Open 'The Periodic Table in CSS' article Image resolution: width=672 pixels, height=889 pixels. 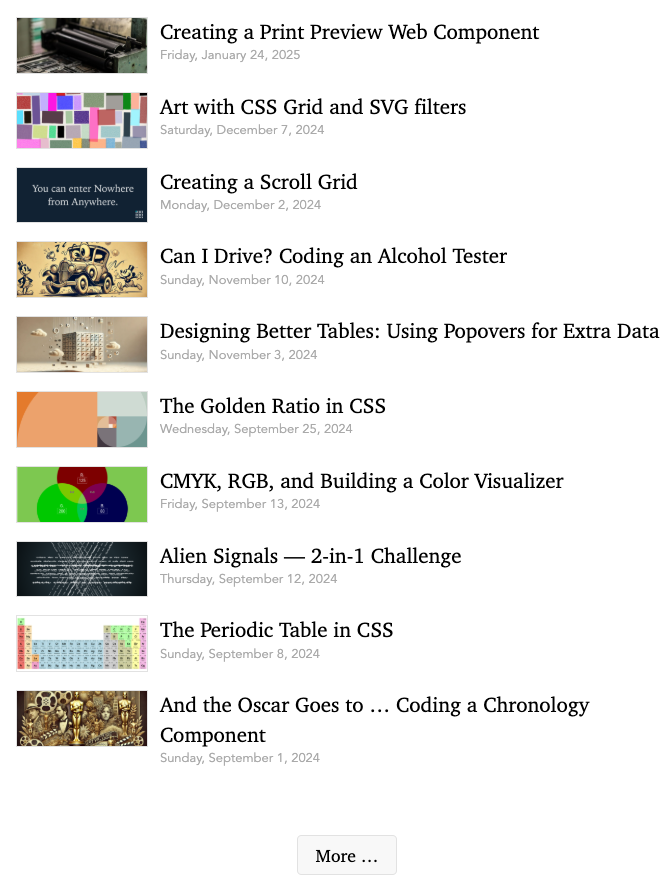pos(276,631)
